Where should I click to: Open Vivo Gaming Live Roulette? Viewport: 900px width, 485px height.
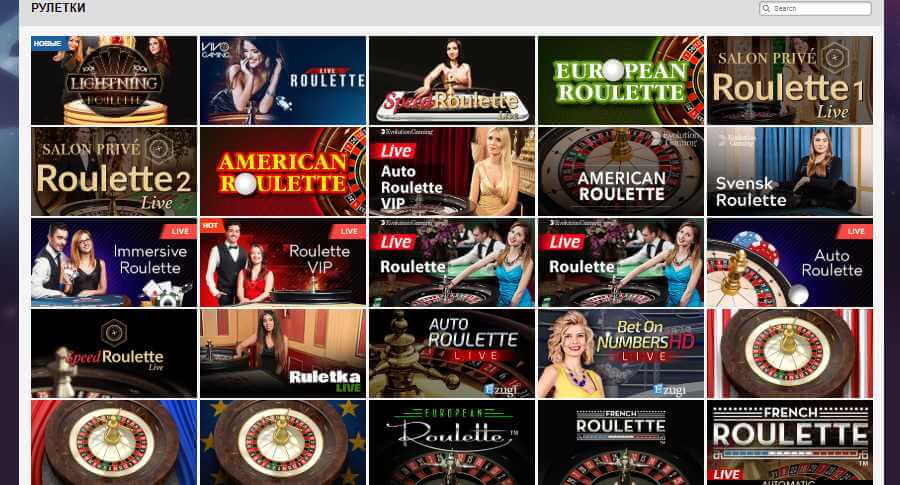click(x=283, y=80)
